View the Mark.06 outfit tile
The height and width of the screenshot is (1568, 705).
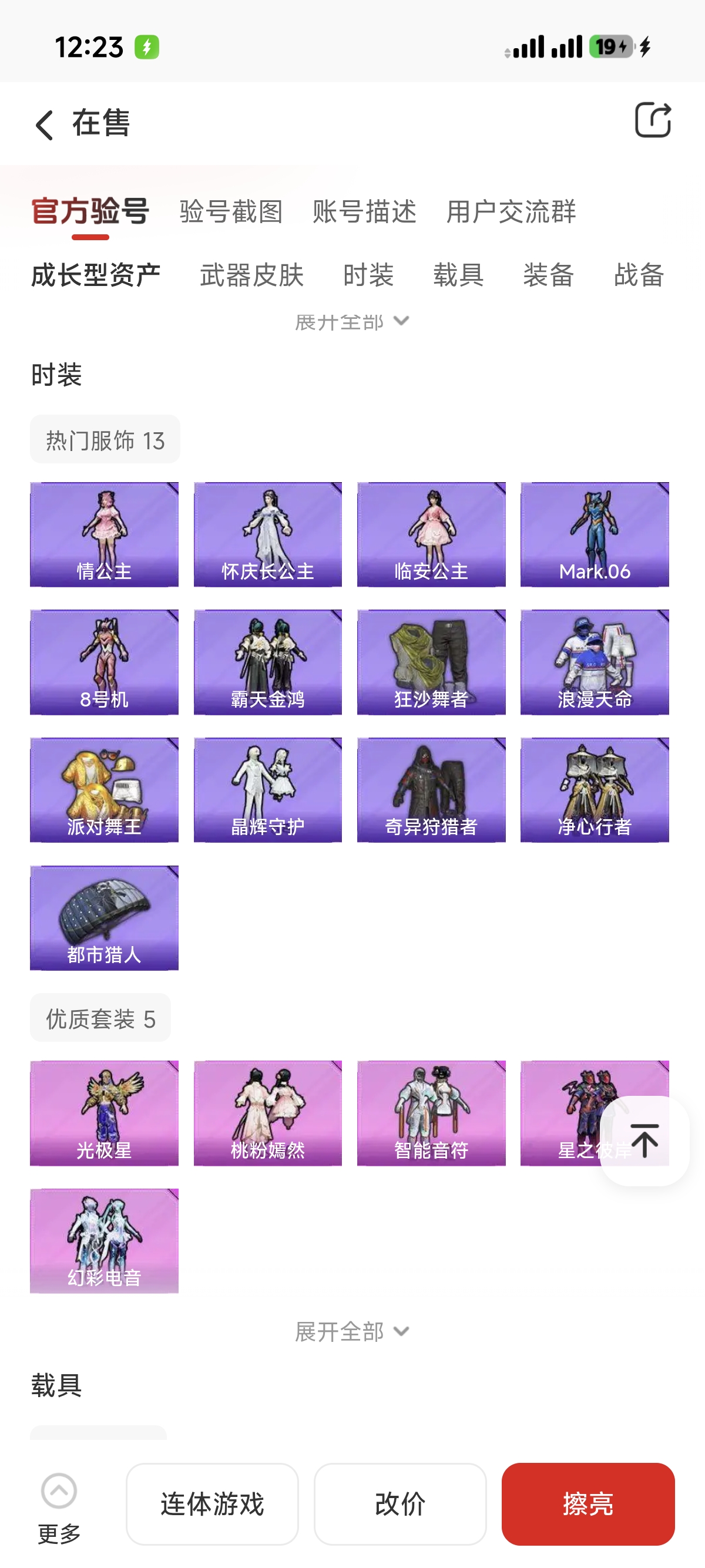point(594,534)
